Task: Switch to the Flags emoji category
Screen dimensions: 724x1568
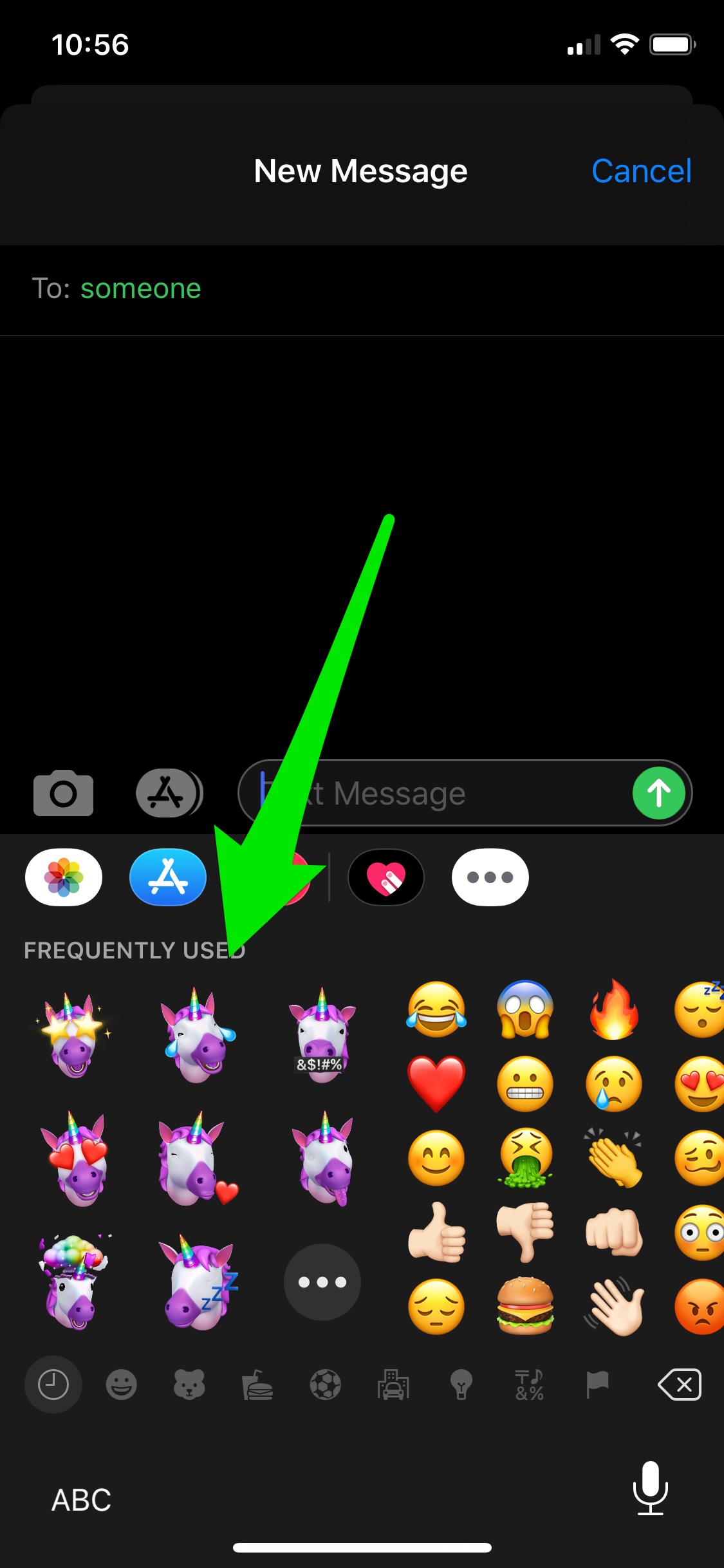Action: click(x=597, y=1385)
